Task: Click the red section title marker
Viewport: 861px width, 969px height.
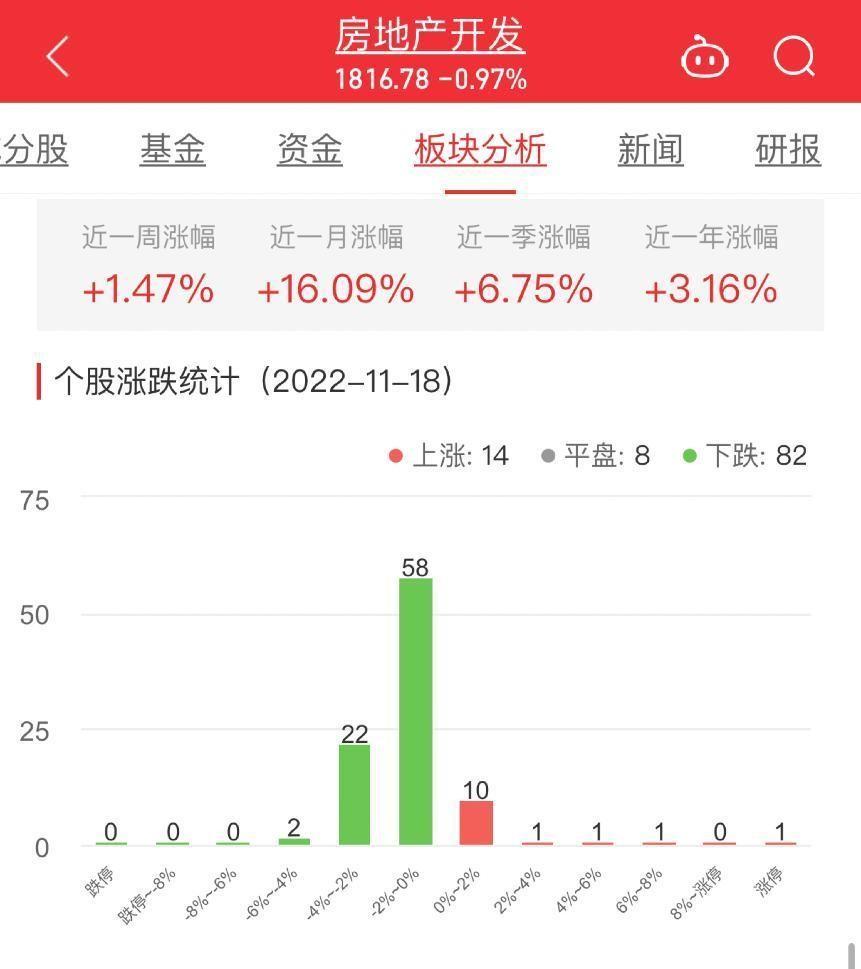Action: [x=38, y=381]
